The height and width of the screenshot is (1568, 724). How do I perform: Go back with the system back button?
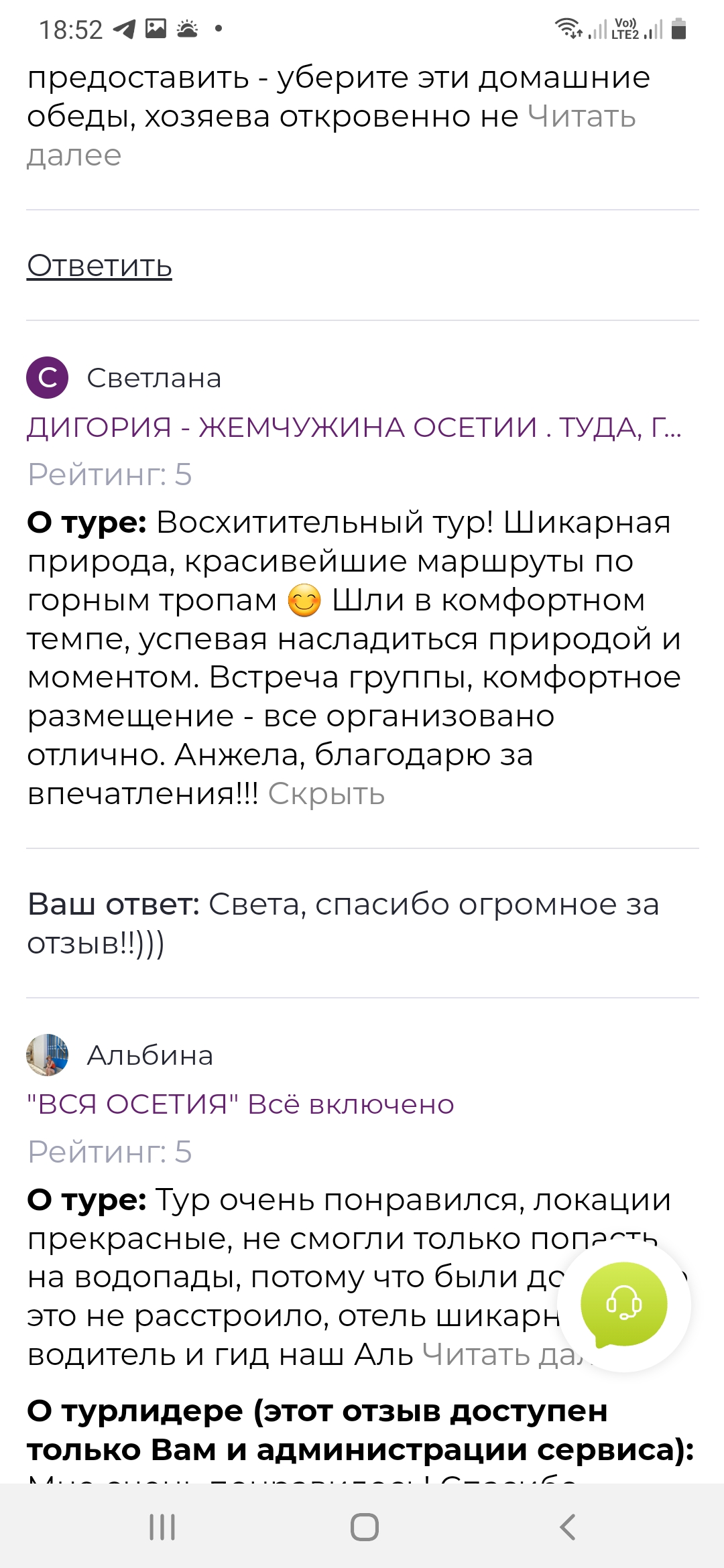pyautogui.click(x=567, y=1527)
